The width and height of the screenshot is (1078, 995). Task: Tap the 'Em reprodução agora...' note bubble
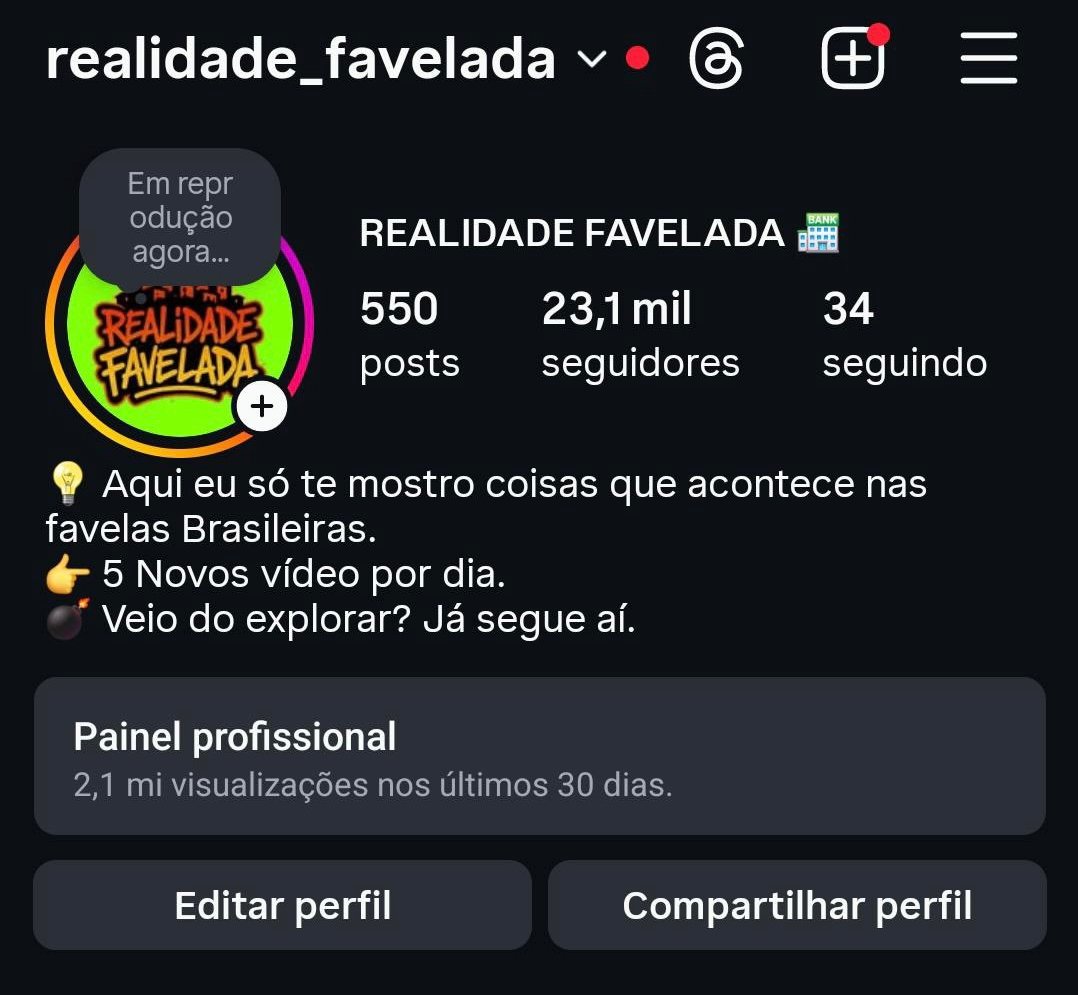point(180,218)
